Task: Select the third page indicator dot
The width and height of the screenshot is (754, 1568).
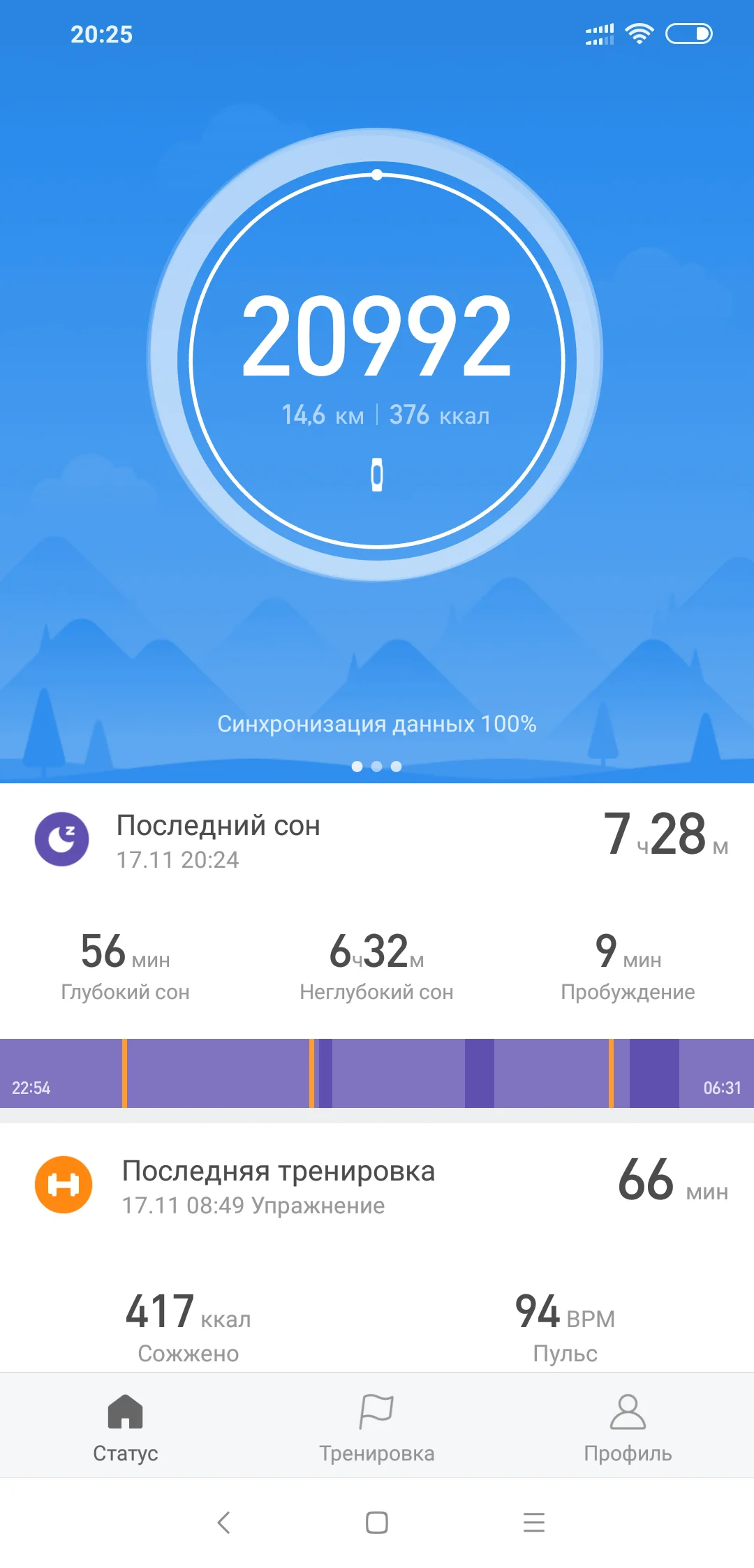Action: [397, 767]
